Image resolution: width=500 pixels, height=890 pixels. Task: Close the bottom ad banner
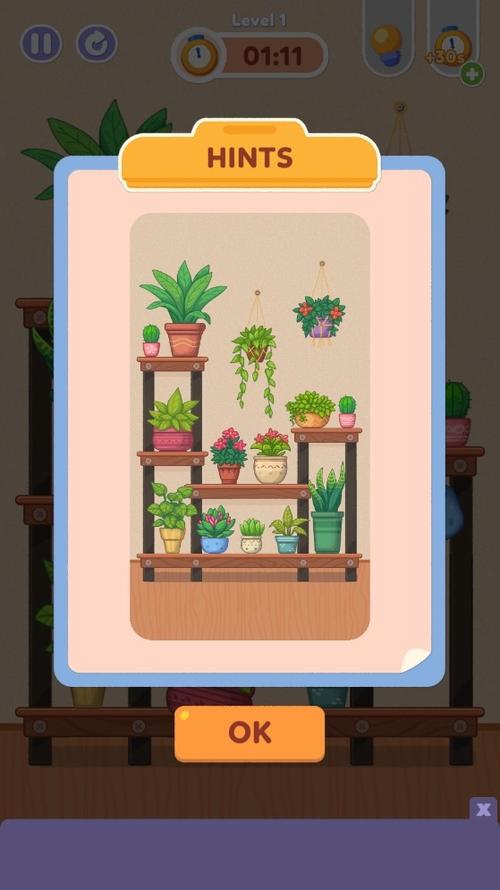(x=483, y=809)
